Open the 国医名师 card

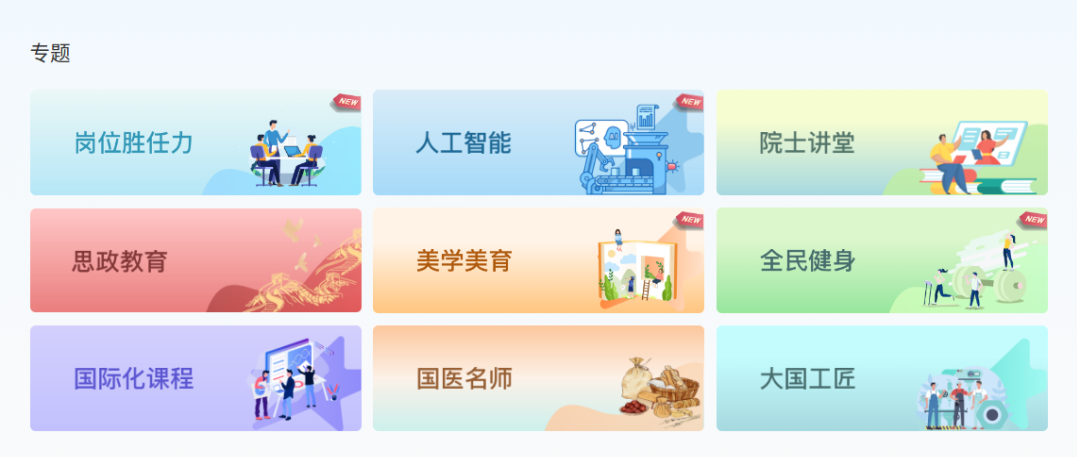pos(538,379)
